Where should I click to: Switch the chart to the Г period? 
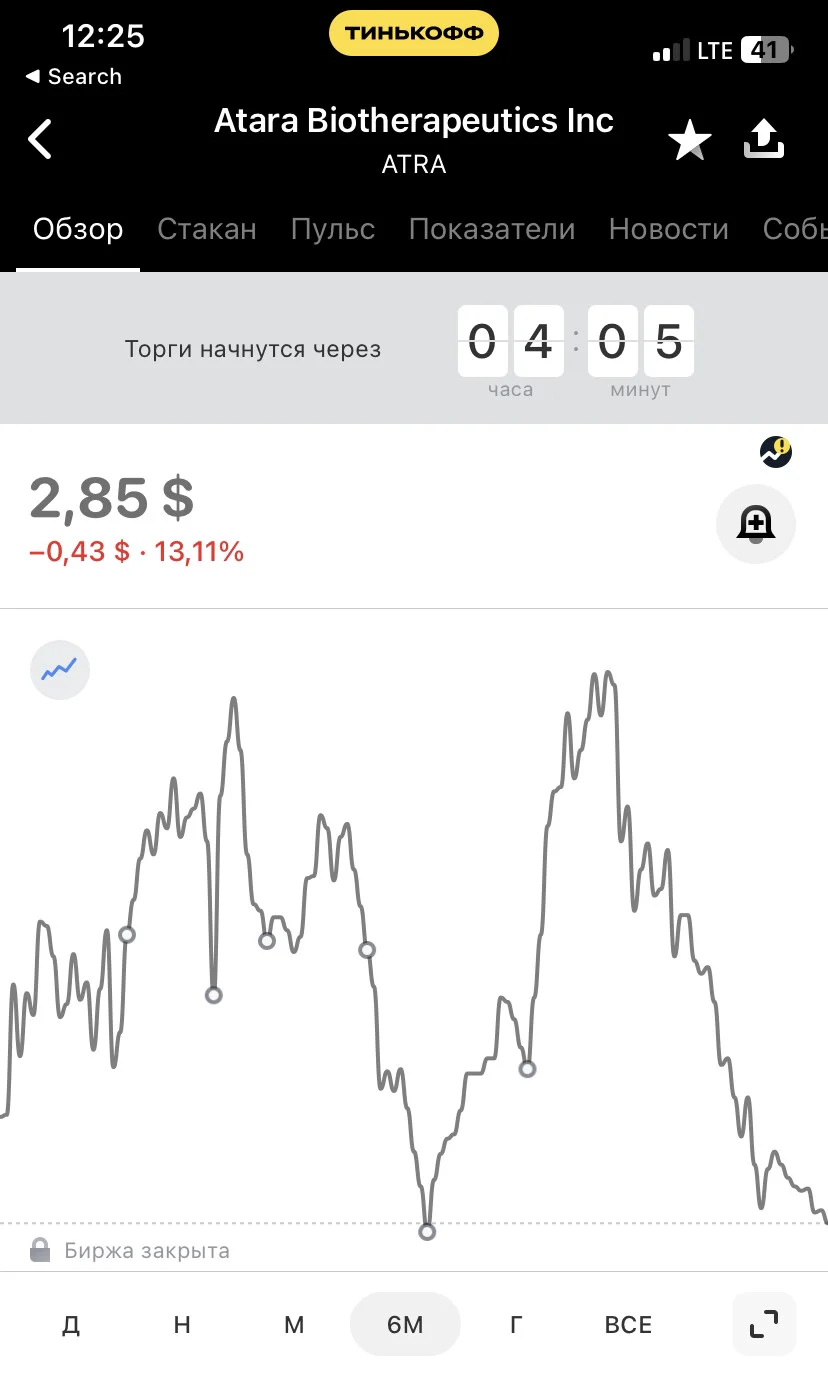click(517, 1325)
